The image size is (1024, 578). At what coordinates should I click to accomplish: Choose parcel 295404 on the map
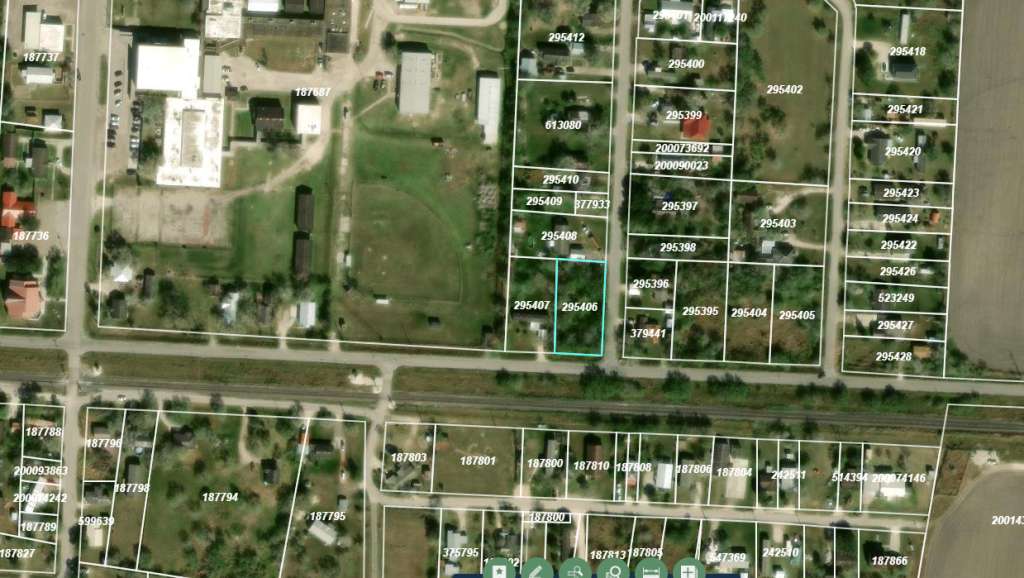749,313
